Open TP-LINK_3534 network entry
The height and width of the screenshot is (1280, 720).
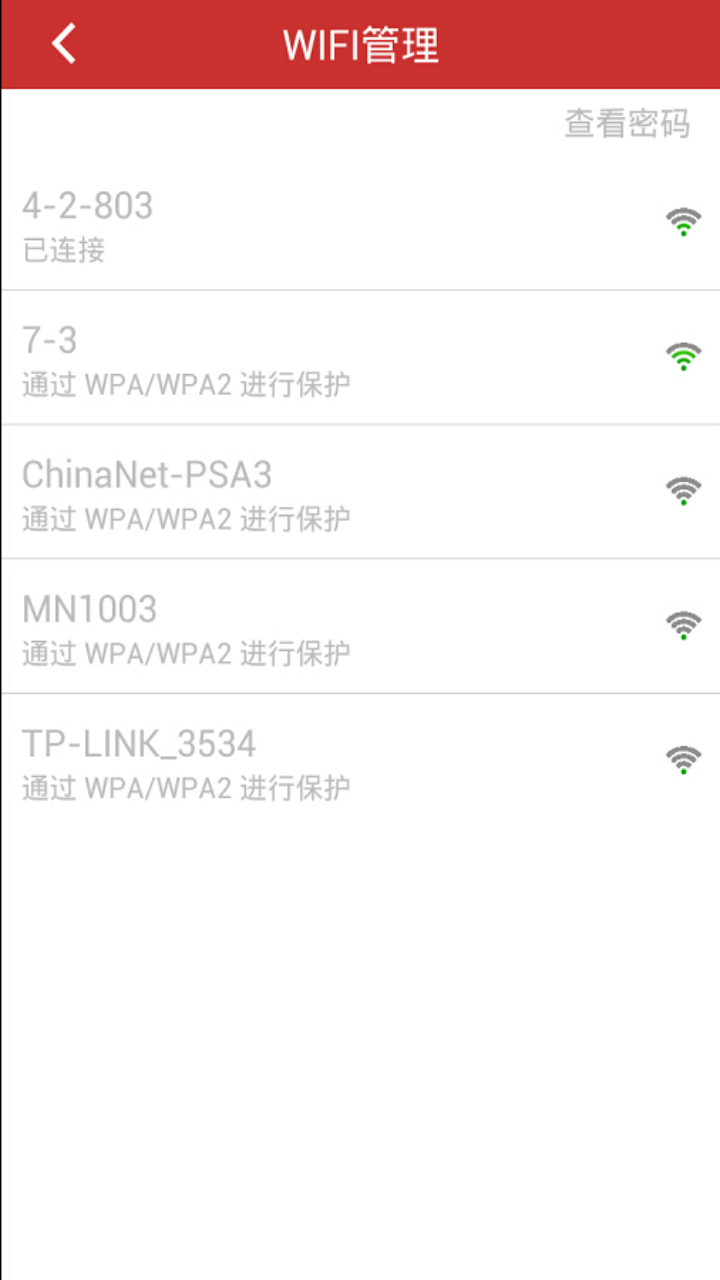360,761
